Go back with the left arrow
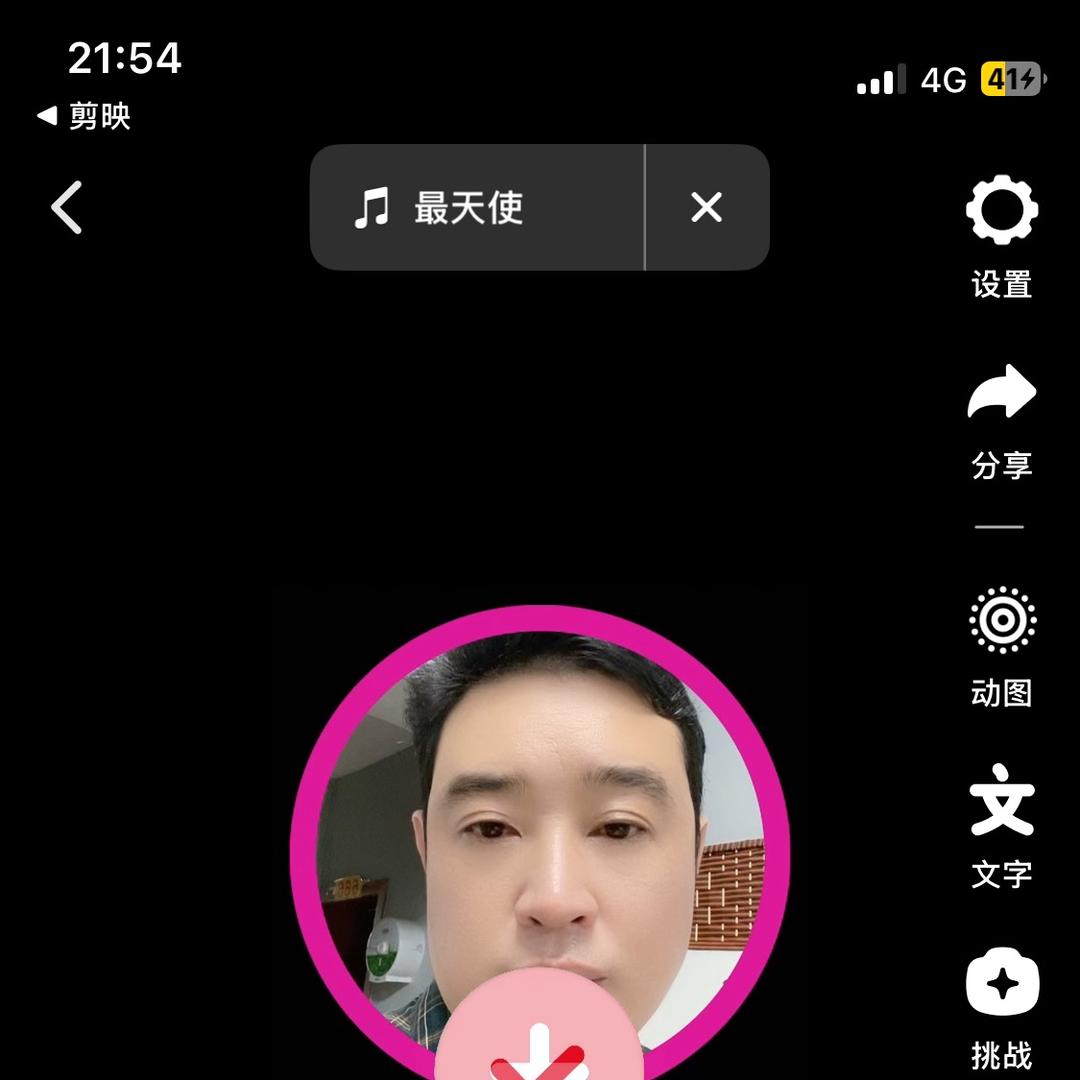This screenshot has width=1080, height=1080. pos(67,208)
